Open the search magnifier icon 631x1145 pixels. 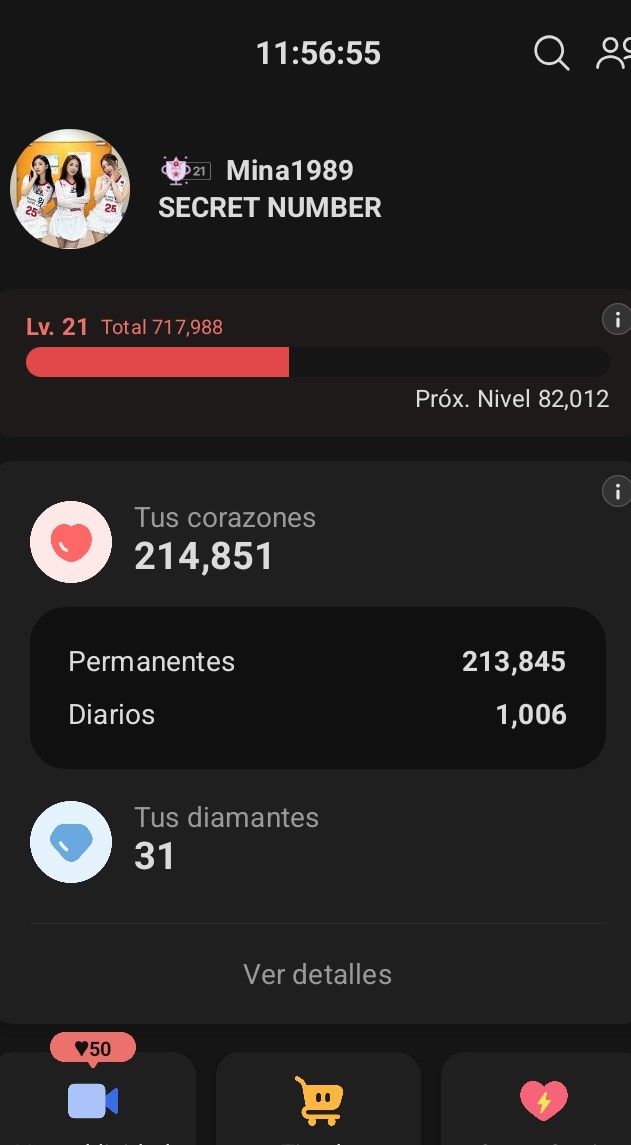[551, 53]
